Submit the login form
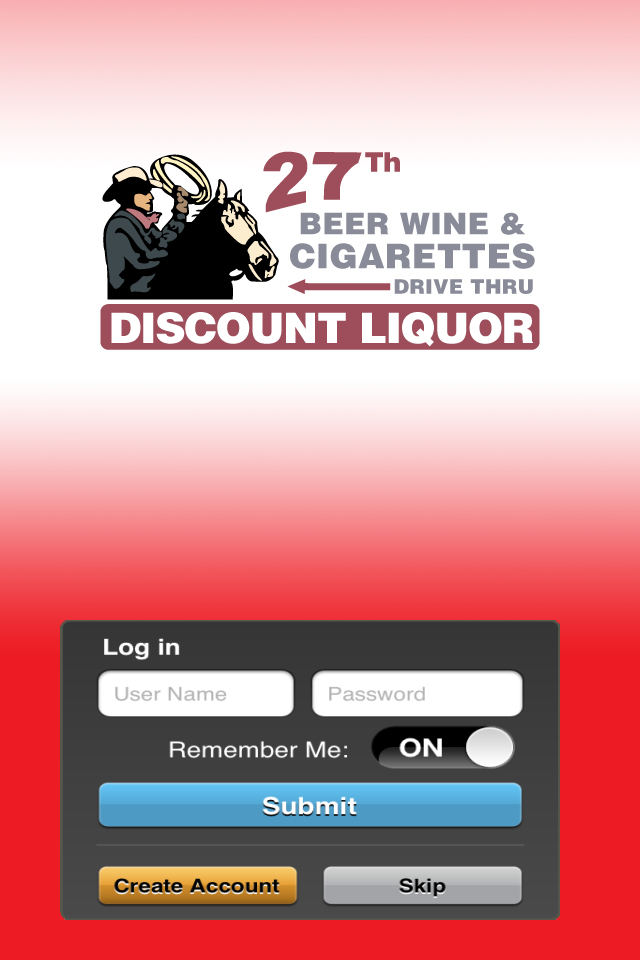The height and width of the screenshot is (960, 640). coord(310,805)
